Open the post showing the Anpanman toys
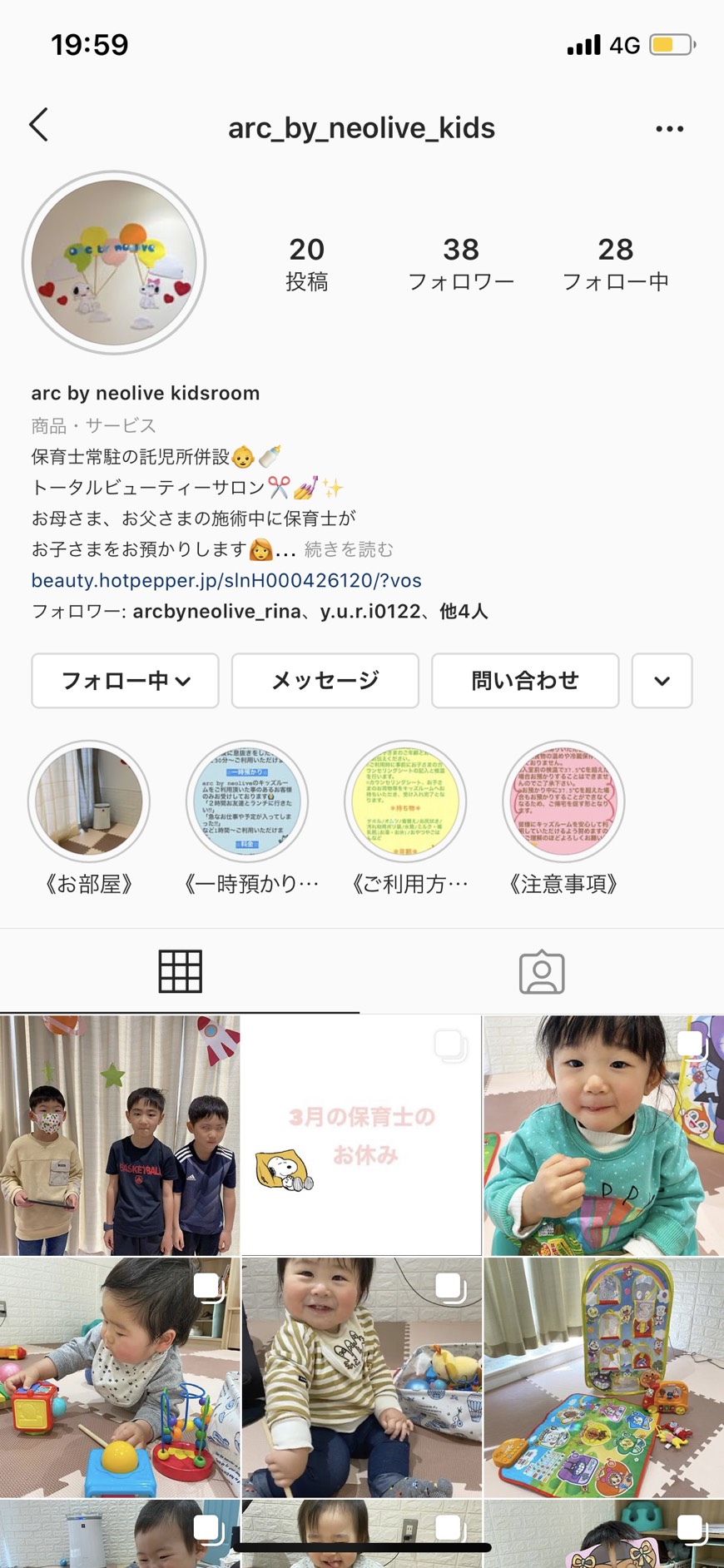This screenshot has width=724, height=1568. pyautogui.click(x=603, y=1377)
